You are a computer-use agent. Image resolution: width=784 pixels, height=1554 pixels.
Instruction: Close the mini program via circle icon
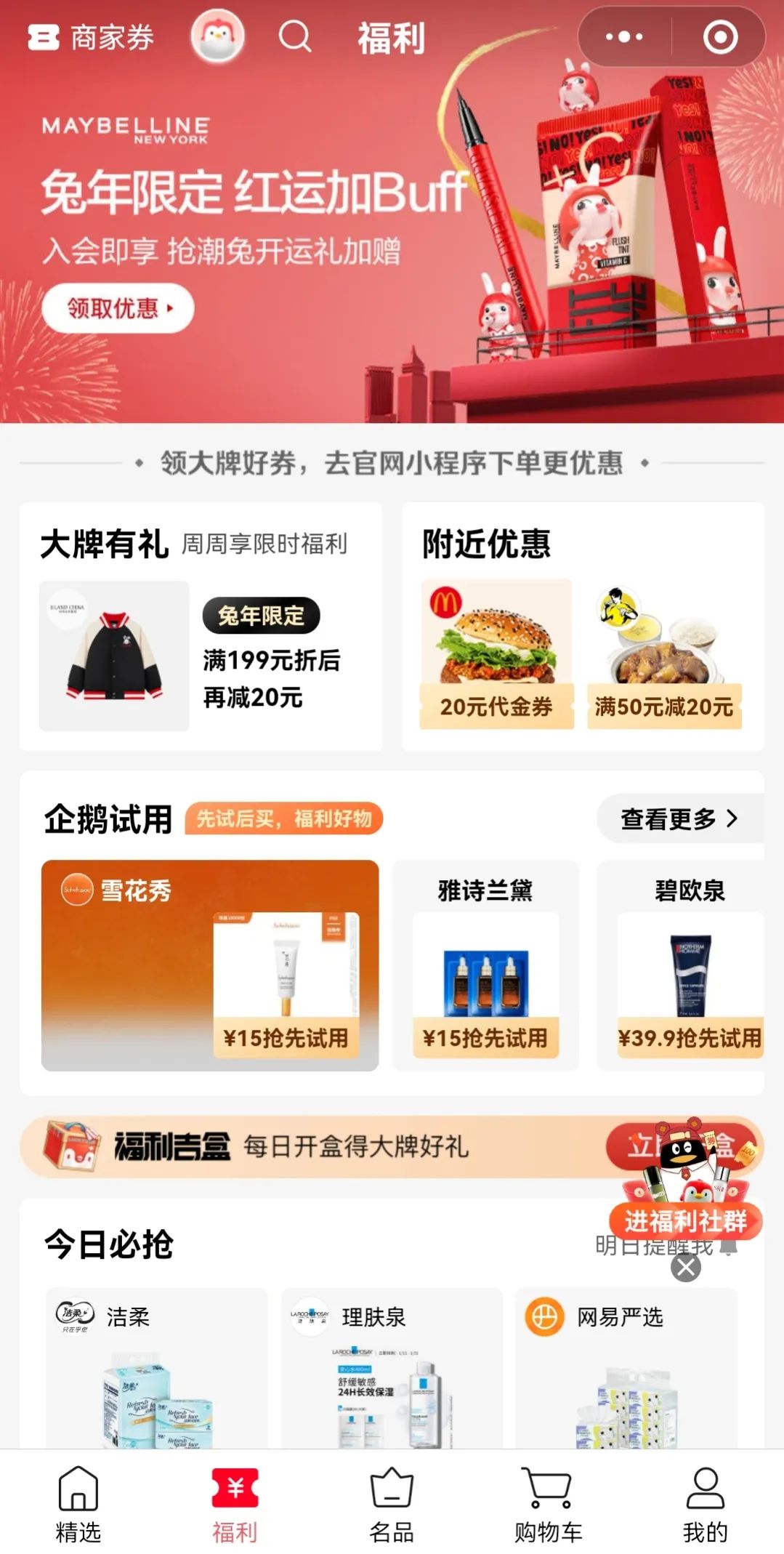(x=720, y=37)
